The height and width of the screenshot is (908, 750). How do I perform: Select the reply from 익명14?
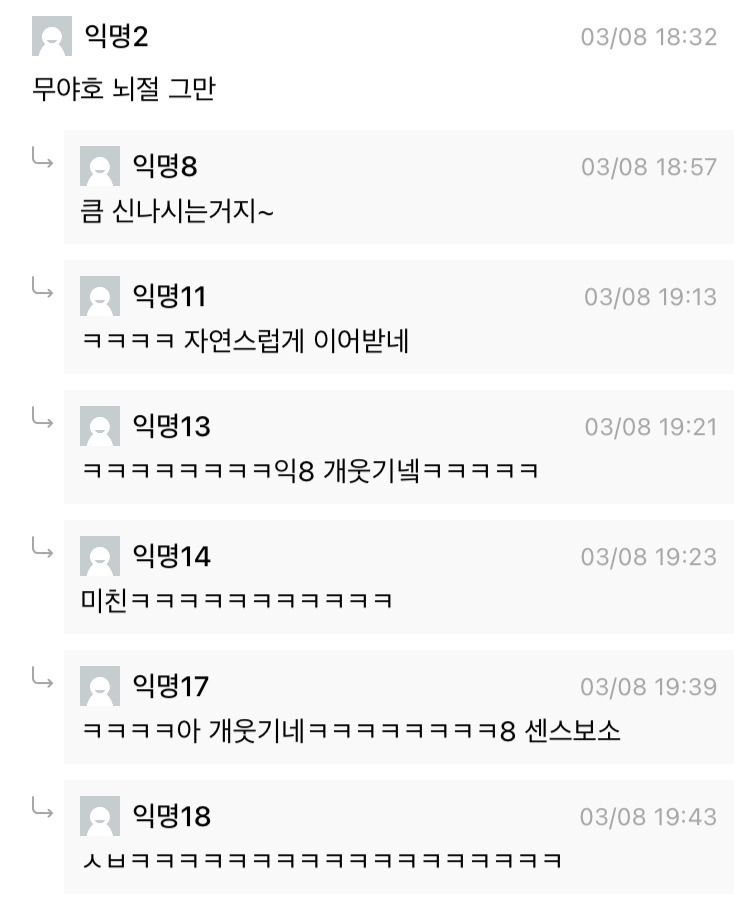click(x=236, y=600)
